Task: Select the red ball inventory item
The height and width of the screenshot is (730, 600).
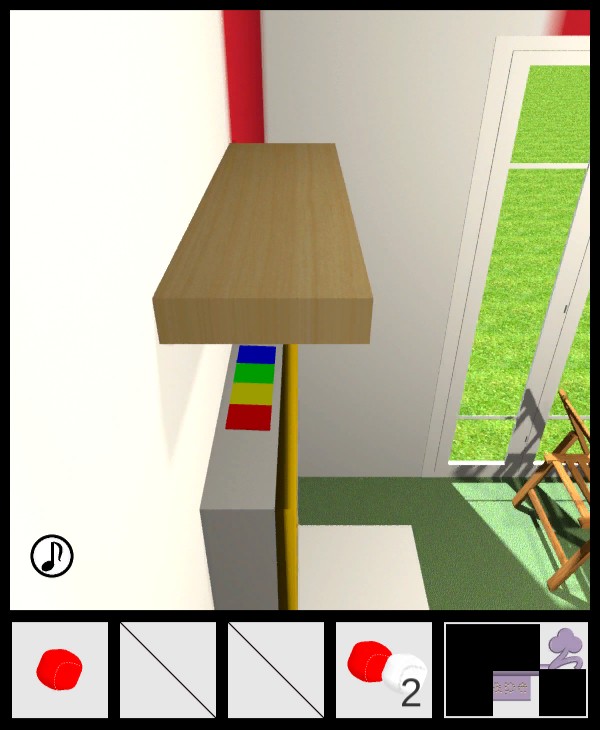Action: coord(60,668)
